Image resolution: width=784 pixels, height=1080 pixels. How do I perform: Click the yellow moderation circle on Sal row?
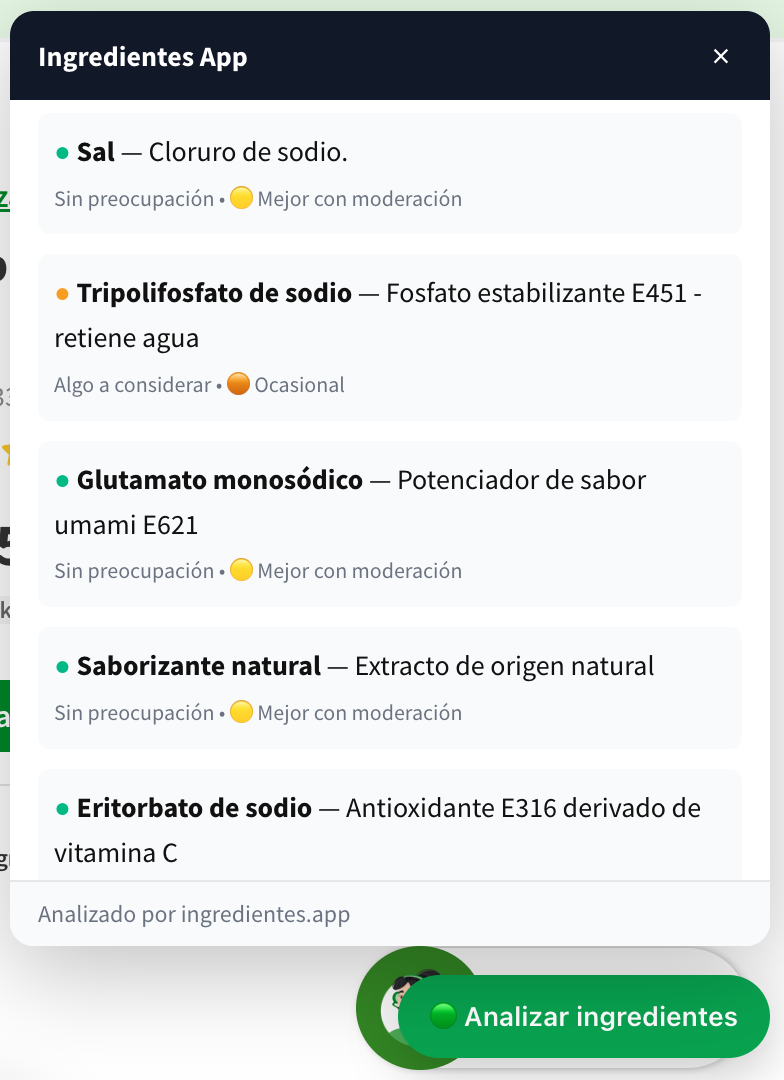pos(243,198)
